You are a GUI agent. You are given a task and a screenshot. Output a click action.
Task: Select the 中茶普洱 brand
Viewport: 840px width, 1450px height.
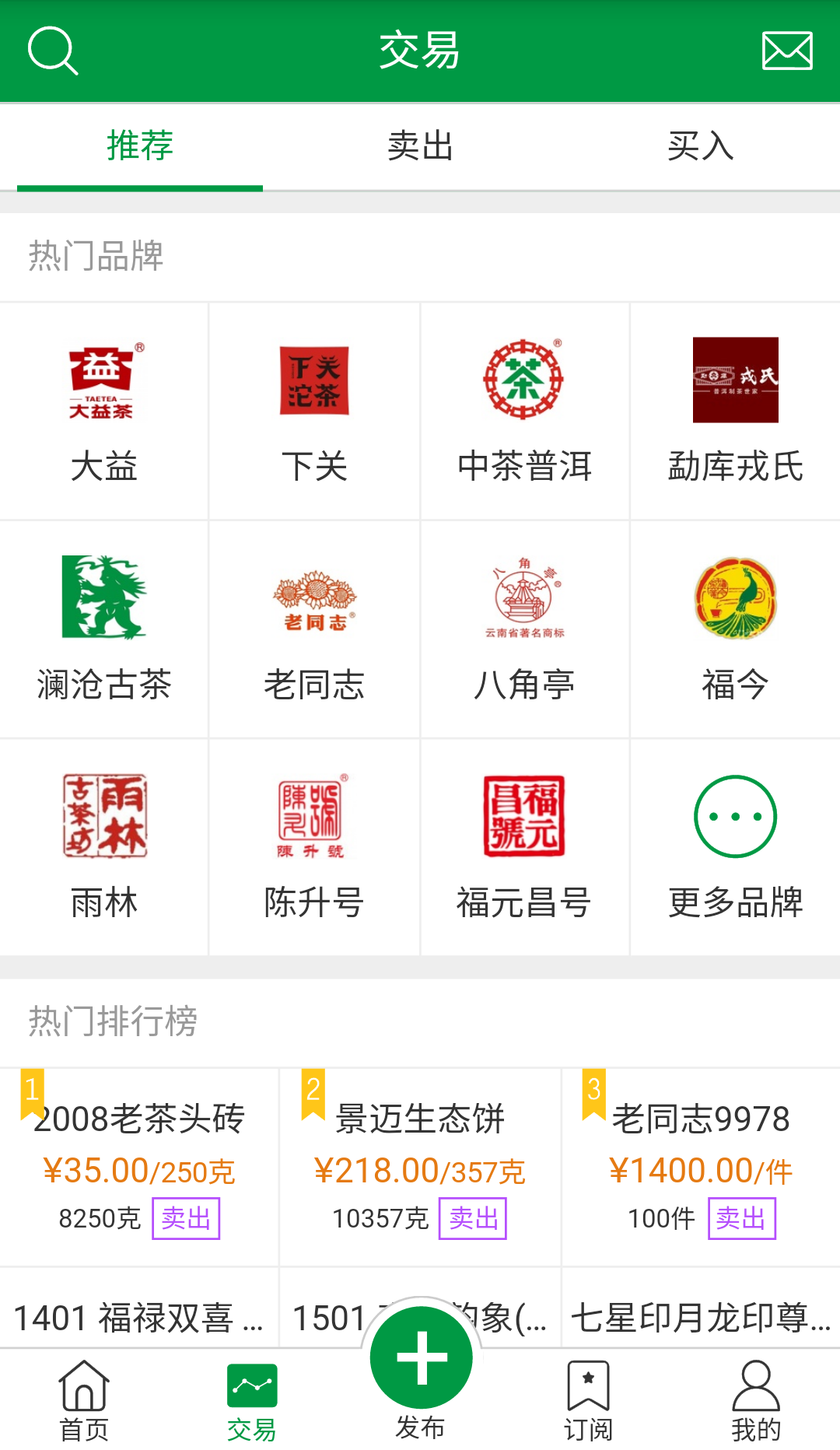click(x=525, y=412)
